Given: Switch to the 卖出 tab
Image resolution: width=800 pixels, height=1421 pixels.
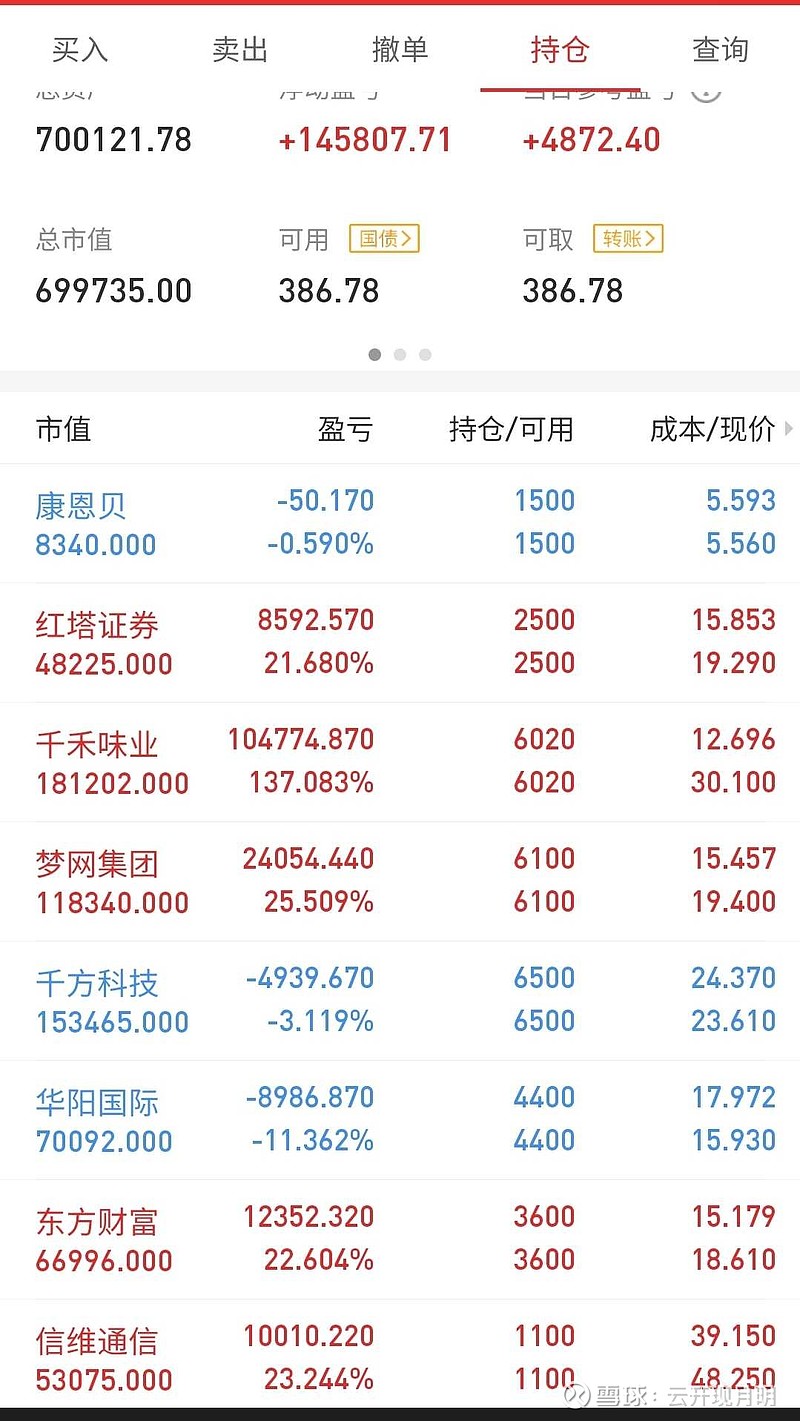Looking at the screenshot, I should 240,49.
